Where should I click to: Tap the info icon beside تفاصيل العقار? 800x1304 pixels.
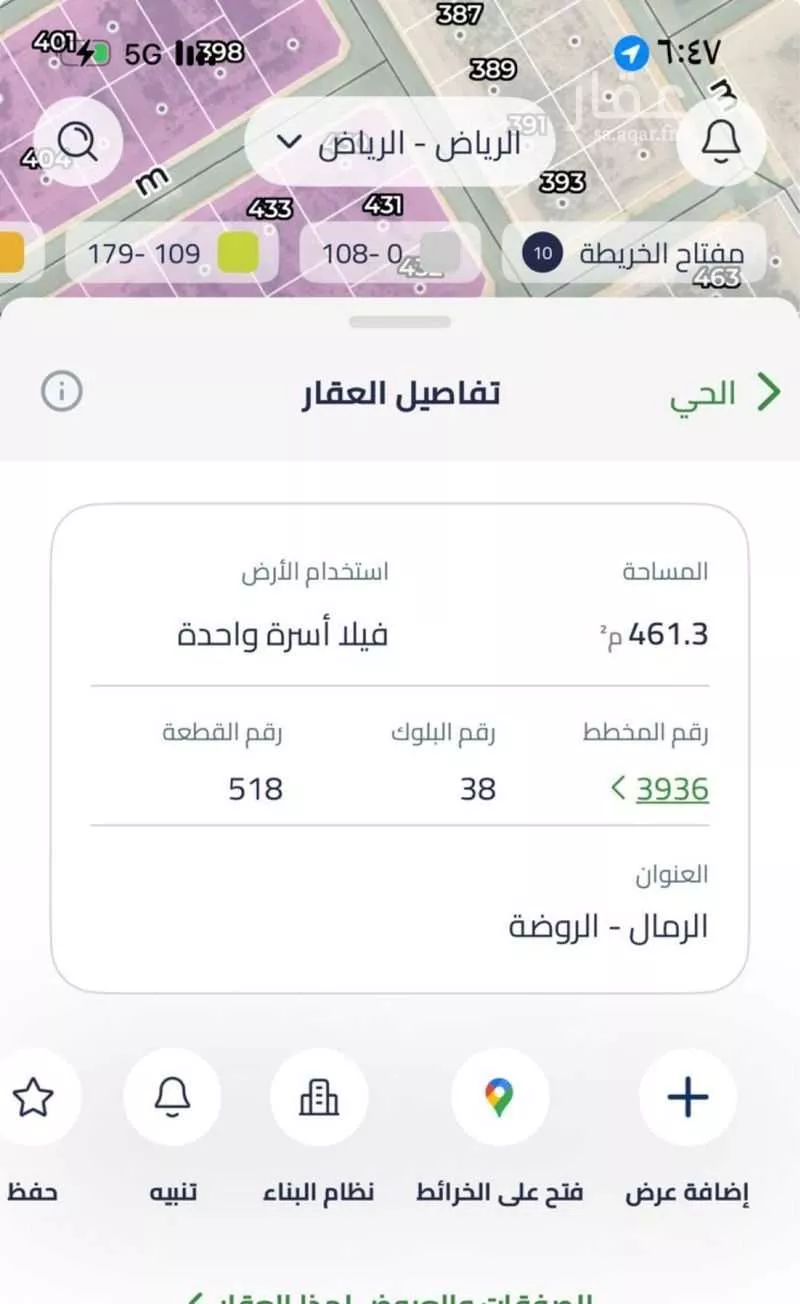(x=60, y=391)
